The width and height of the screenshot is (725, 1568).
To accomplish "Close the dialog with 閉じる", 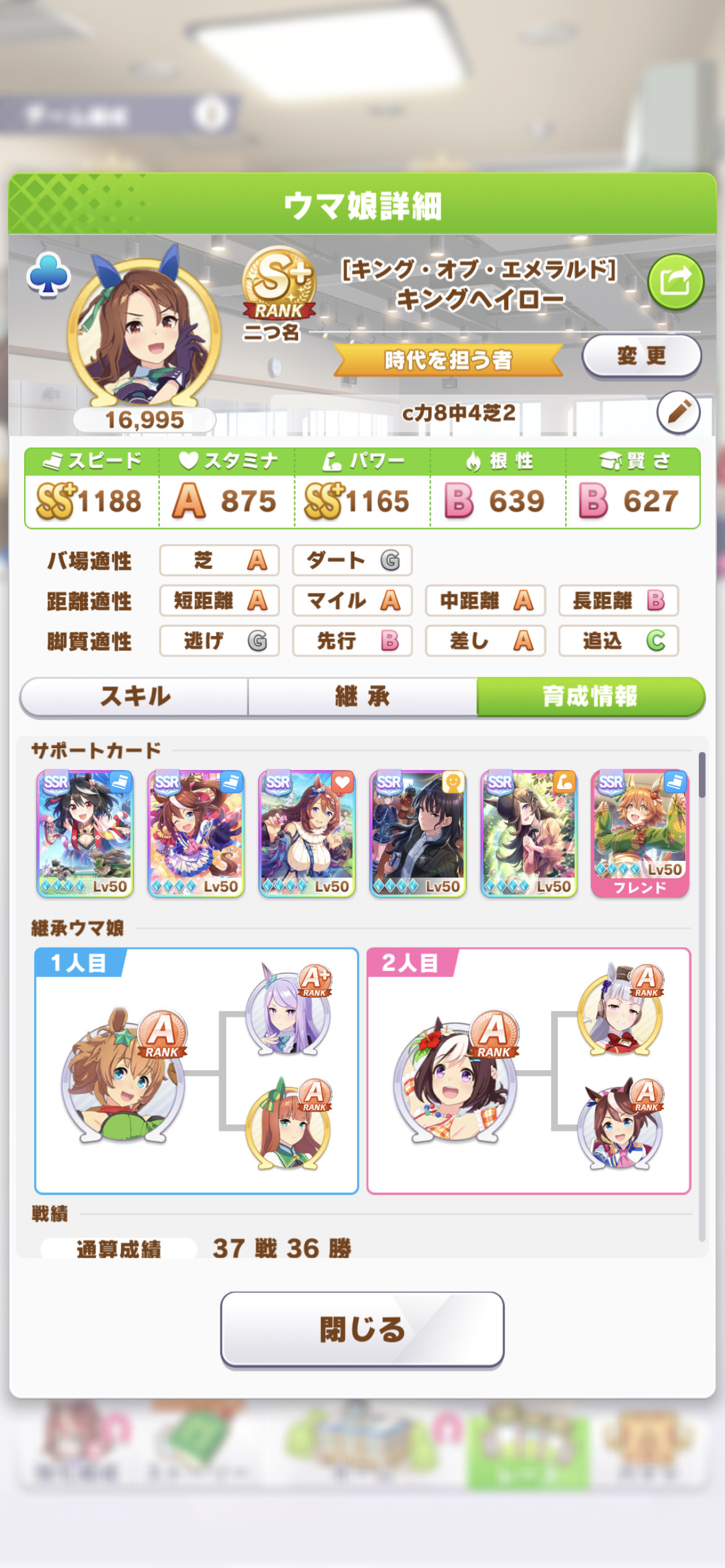I will 362,1329.
